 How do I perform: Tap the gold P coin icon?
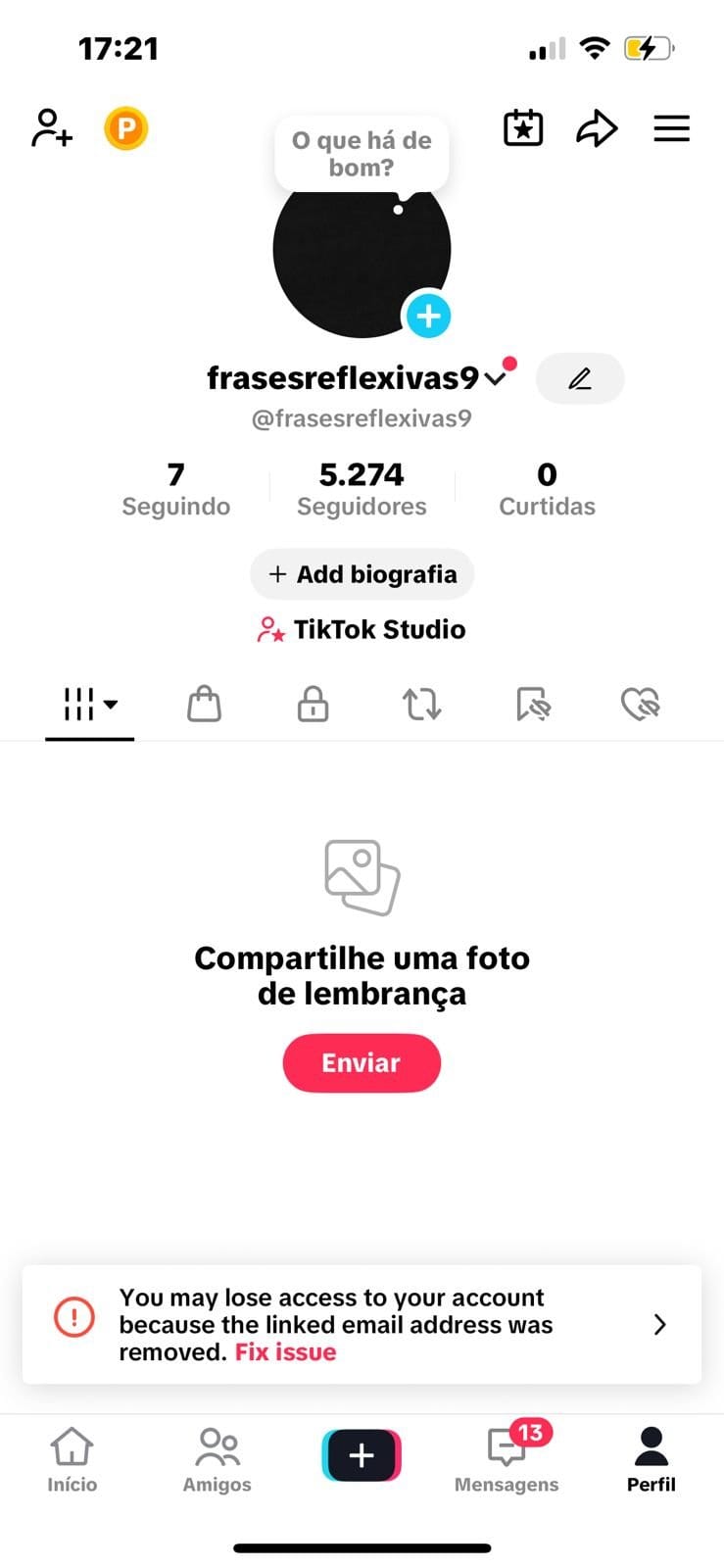(125, 128)
